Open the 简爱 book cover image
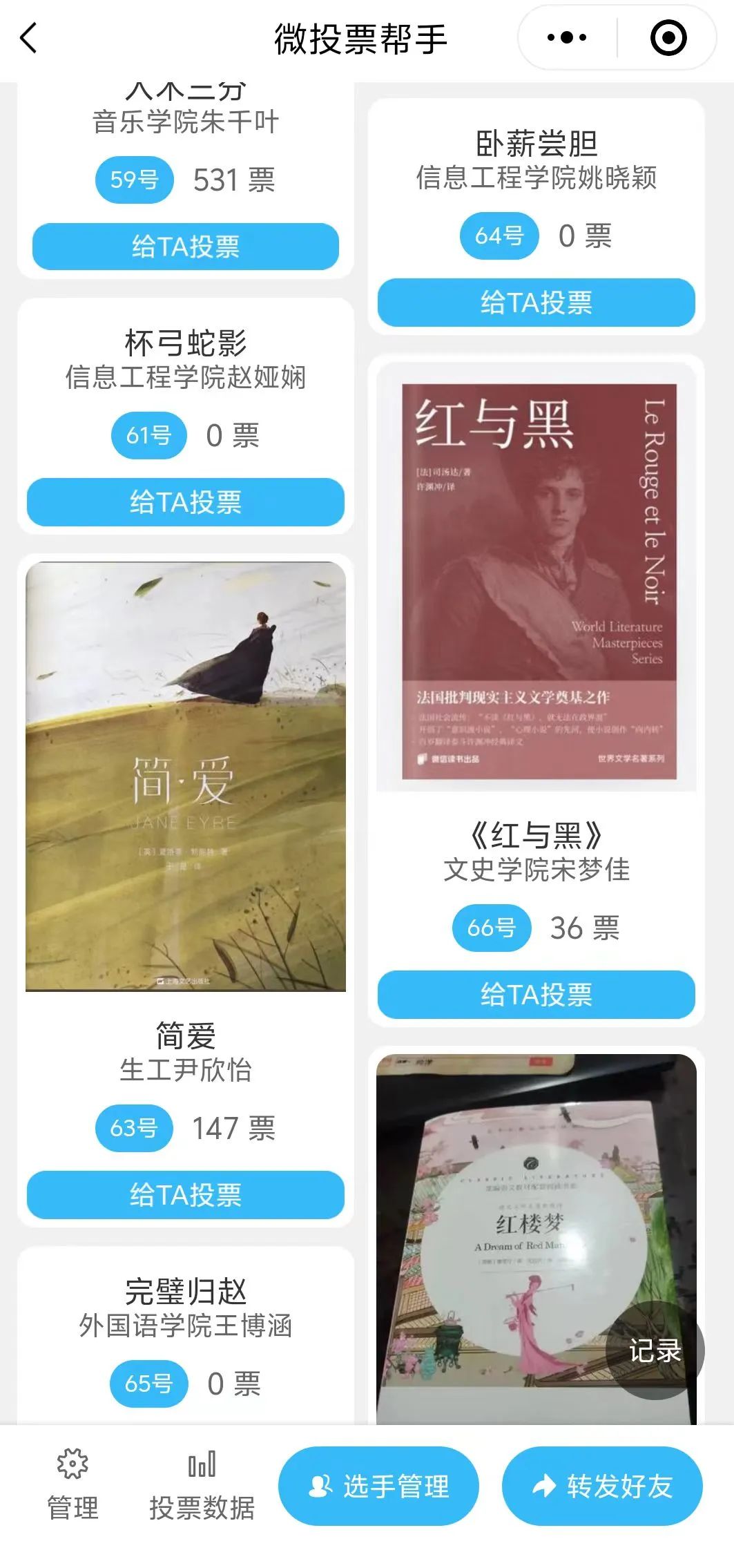Viewport: 734px width, 1568px height. [x=185, y=776]
